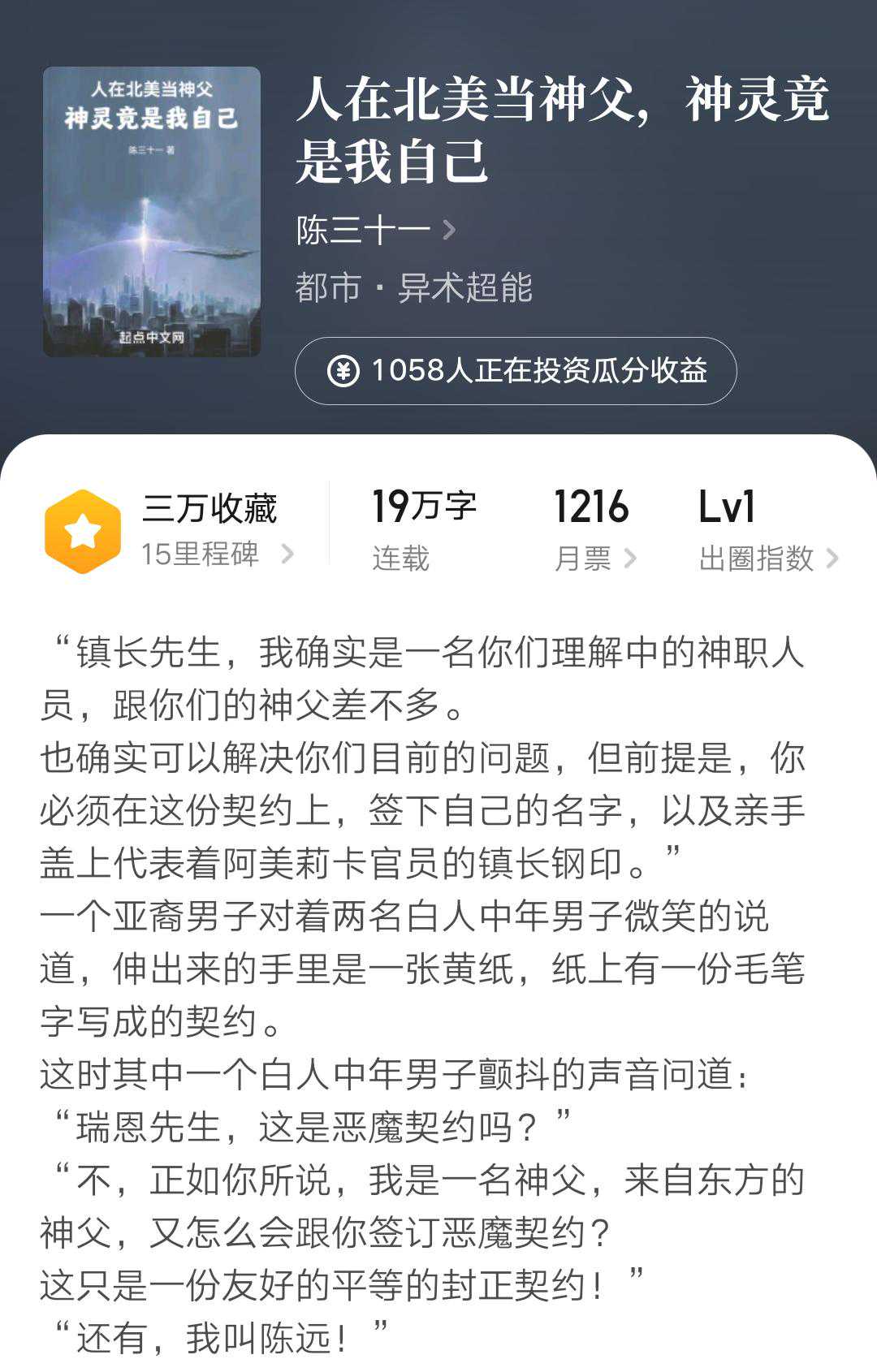Open author 陈三十一's profile
877x1372 pixels.
374,231
